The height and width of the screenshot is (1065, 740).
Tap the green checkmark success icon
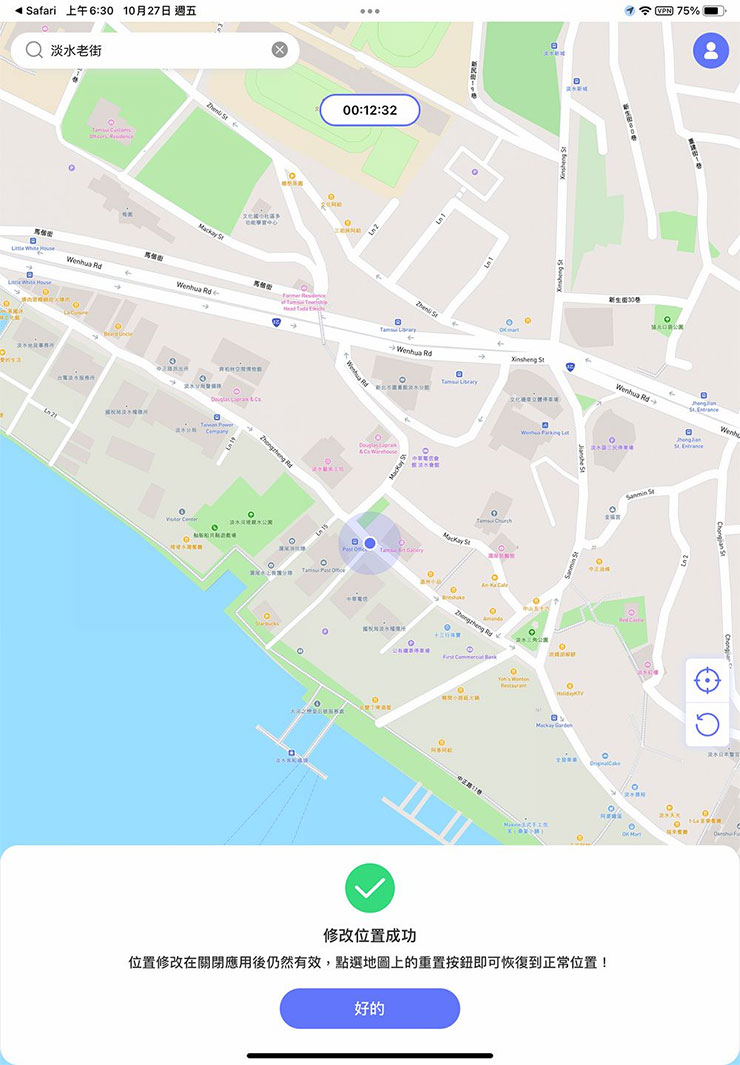pos(370,887)
